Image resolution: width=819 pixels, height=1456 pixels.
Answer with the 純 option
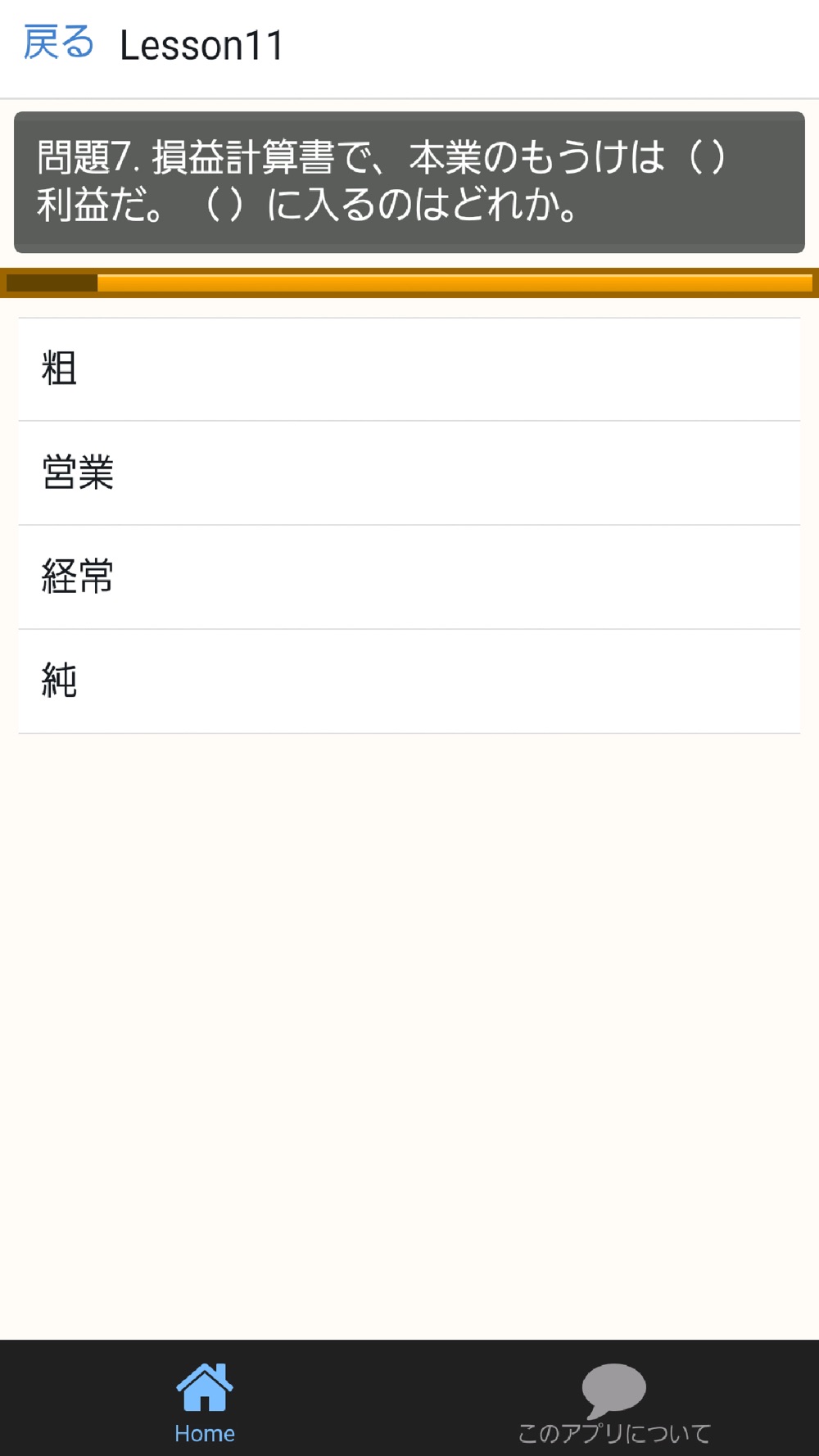point(409,681)
